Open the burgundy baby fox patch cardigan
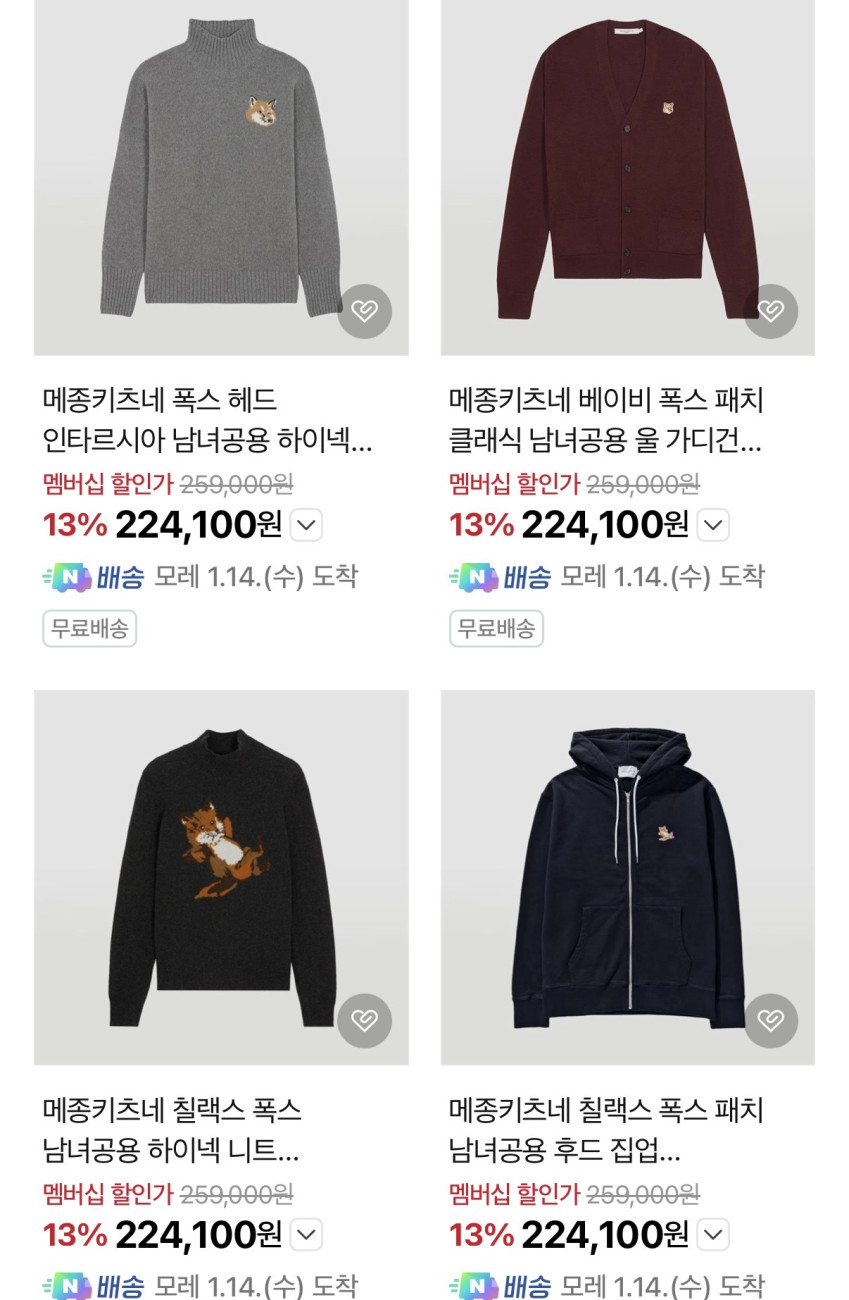 tap(627, 170)
